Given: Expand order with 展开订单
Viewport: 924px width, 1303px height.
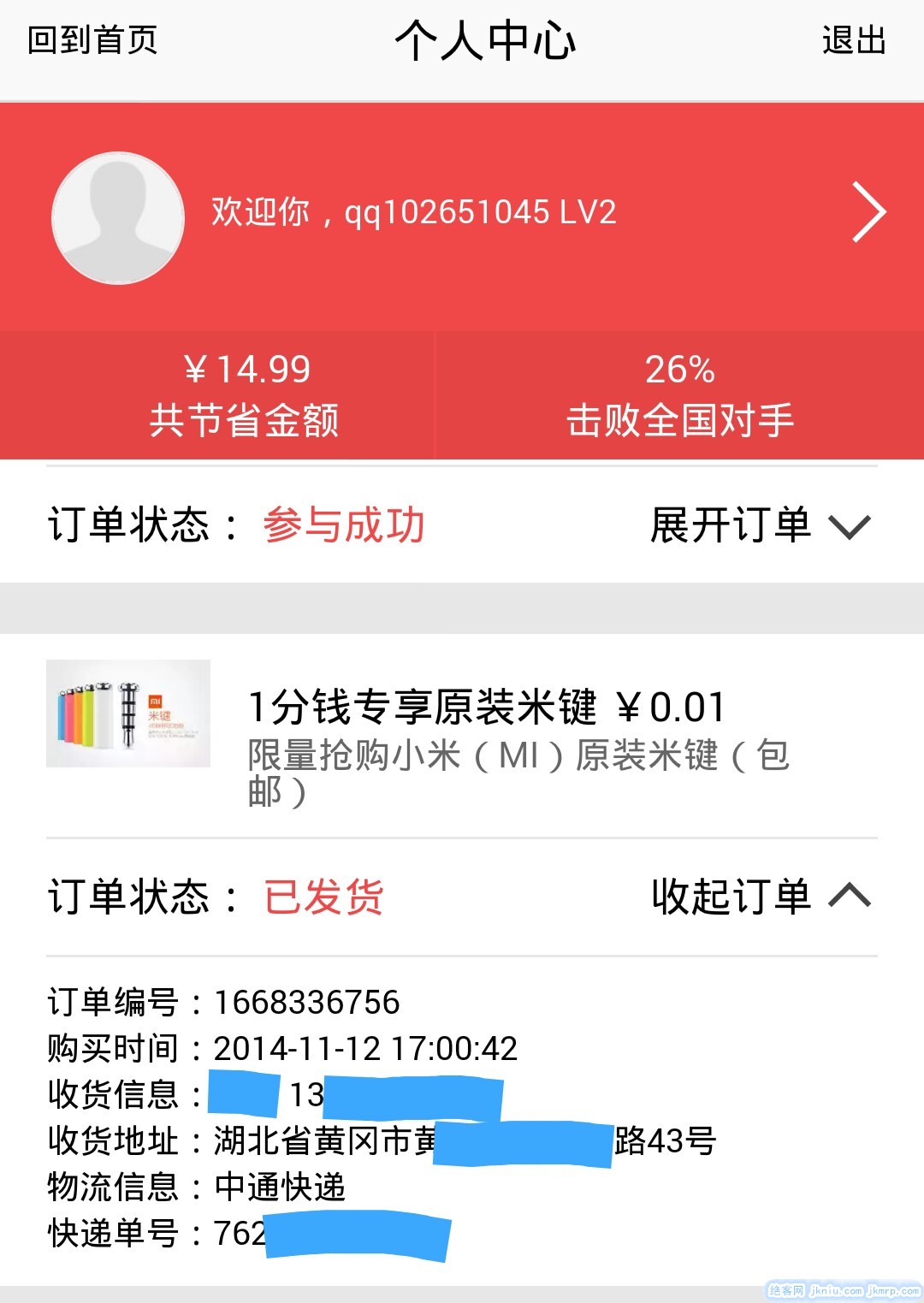Looking at the screenshot, I should [x=760, y=525].
